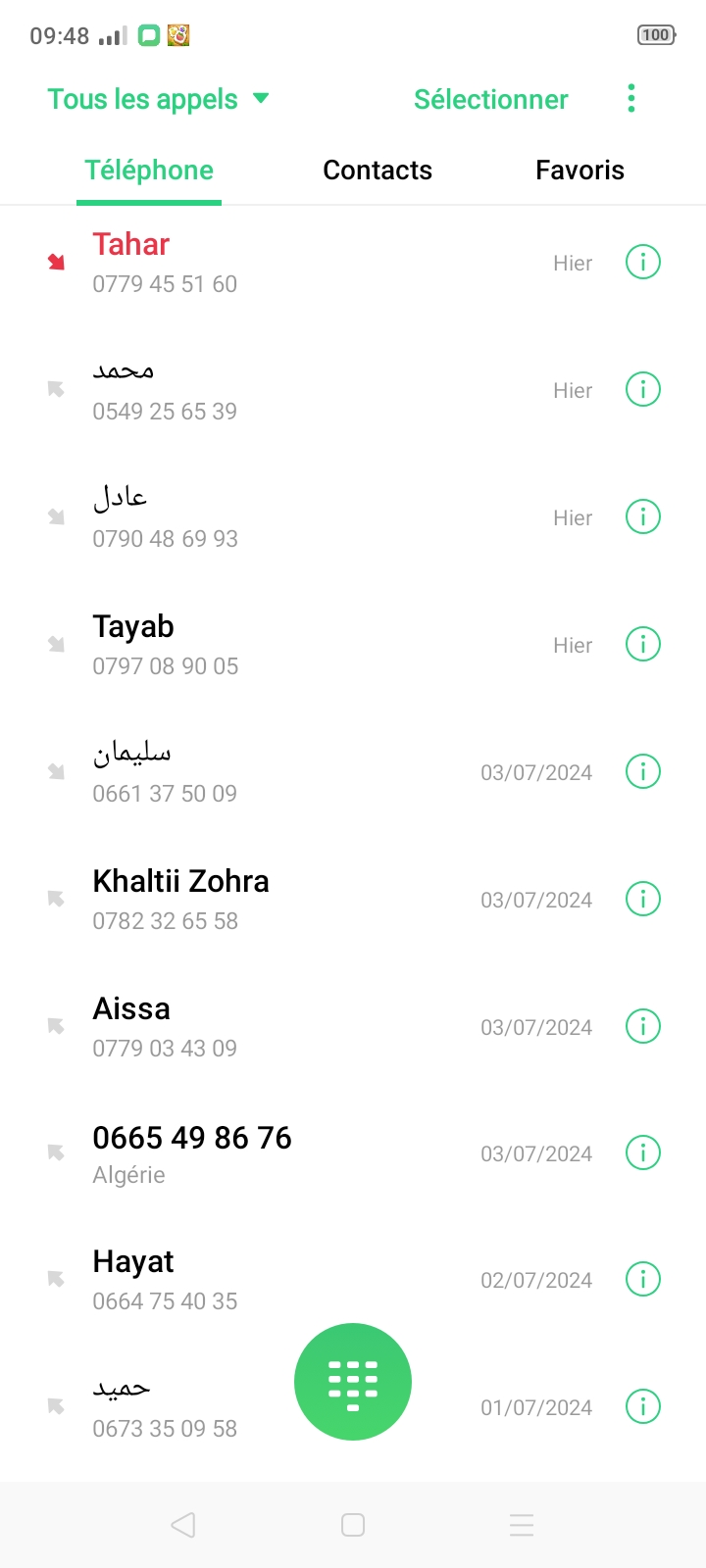Show info for Tayab's call entry
Viewport: 706px width, 1568px height.
point(643,644)
